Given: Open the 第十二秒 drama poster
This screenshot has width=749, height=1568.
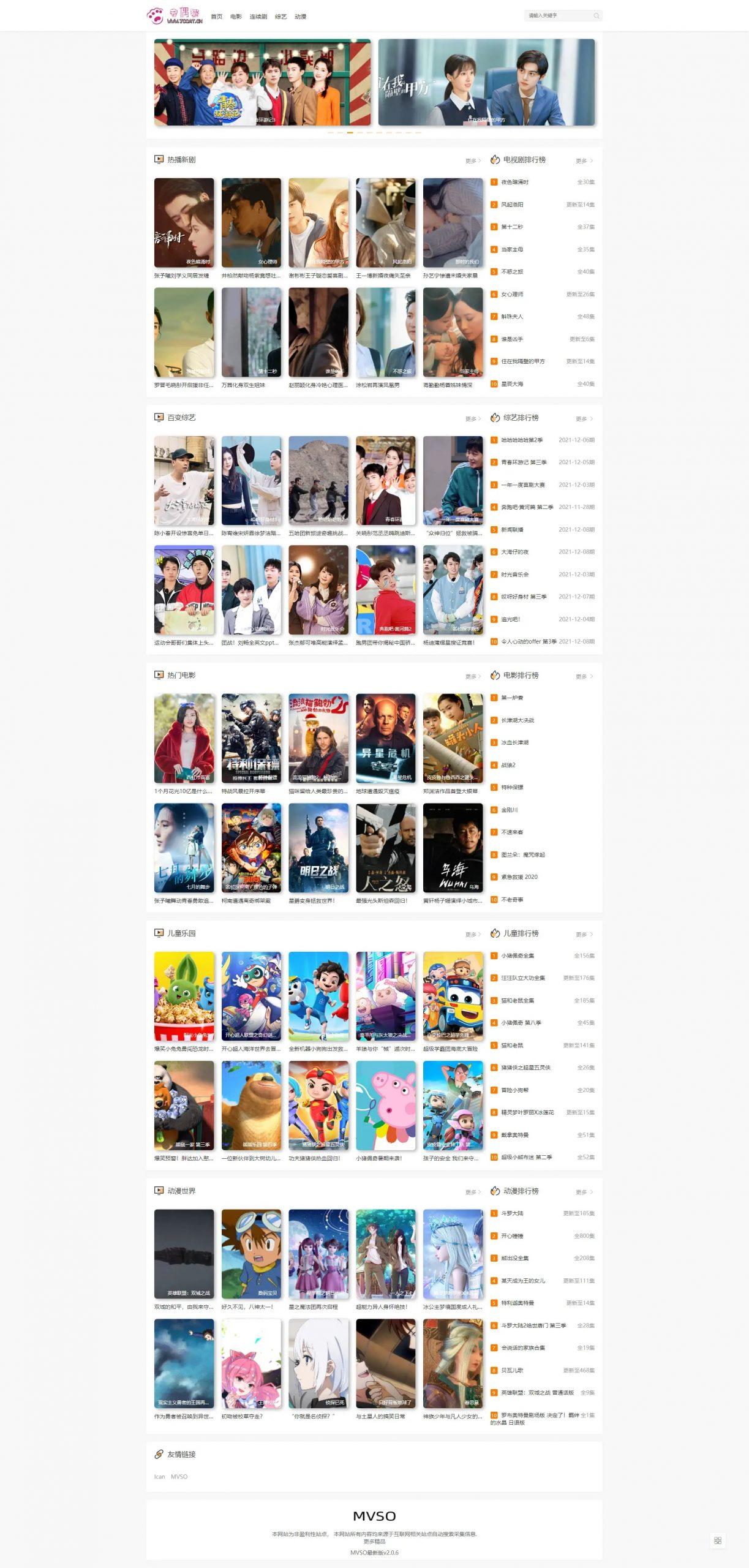Looking at the screenshot, I should 251,333.
